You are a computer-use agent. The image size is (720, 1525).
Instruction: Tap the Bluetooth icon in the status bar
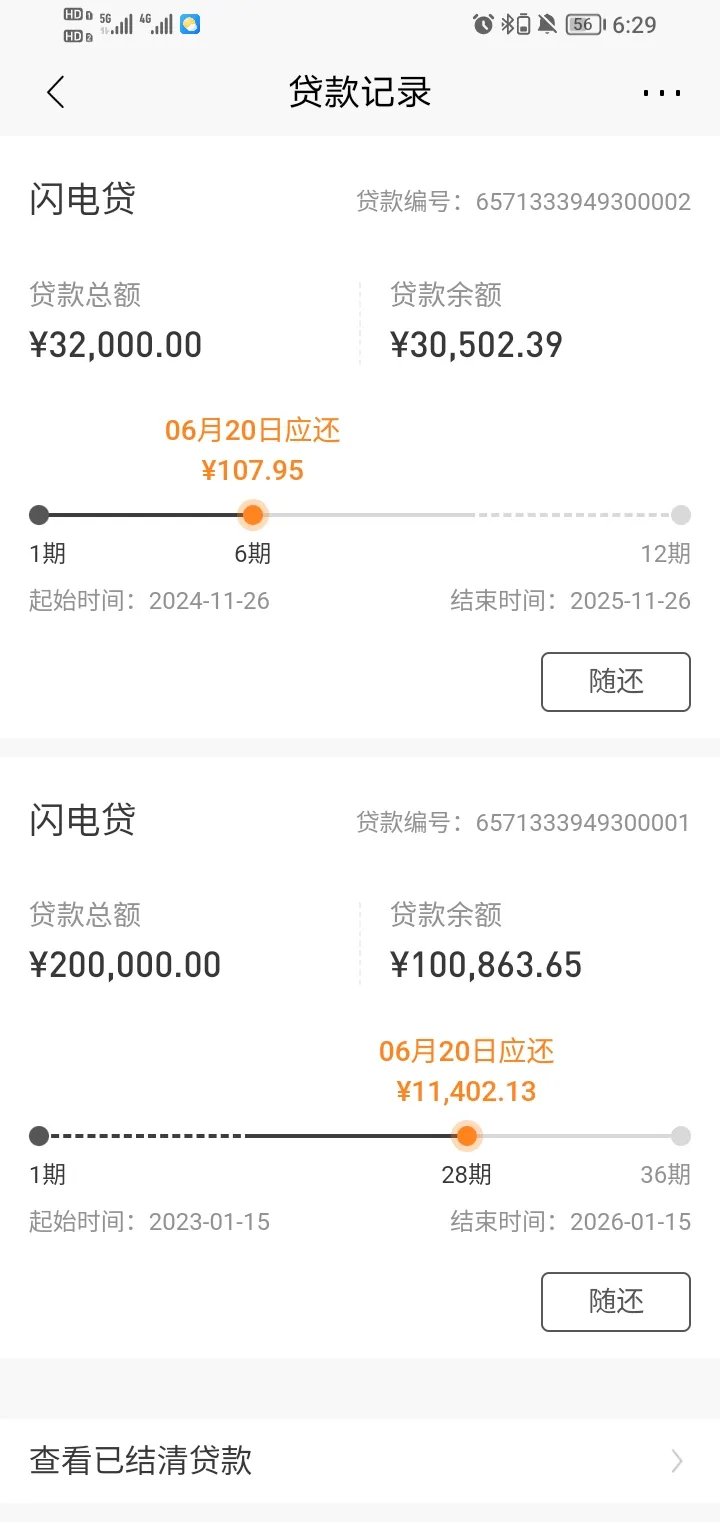506,24
